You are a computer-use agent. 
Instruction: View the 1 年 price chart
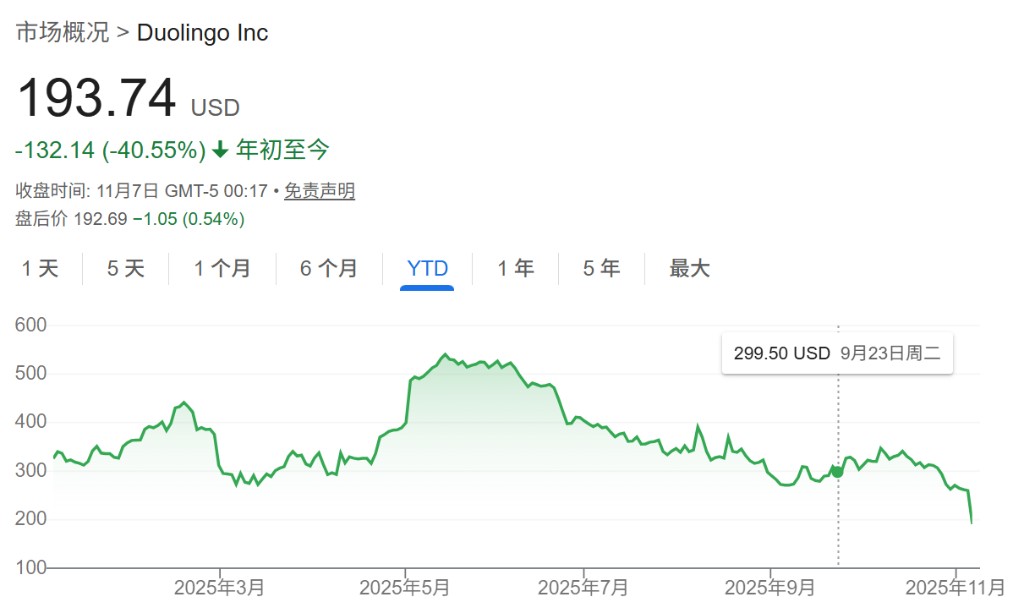point(516,268)
